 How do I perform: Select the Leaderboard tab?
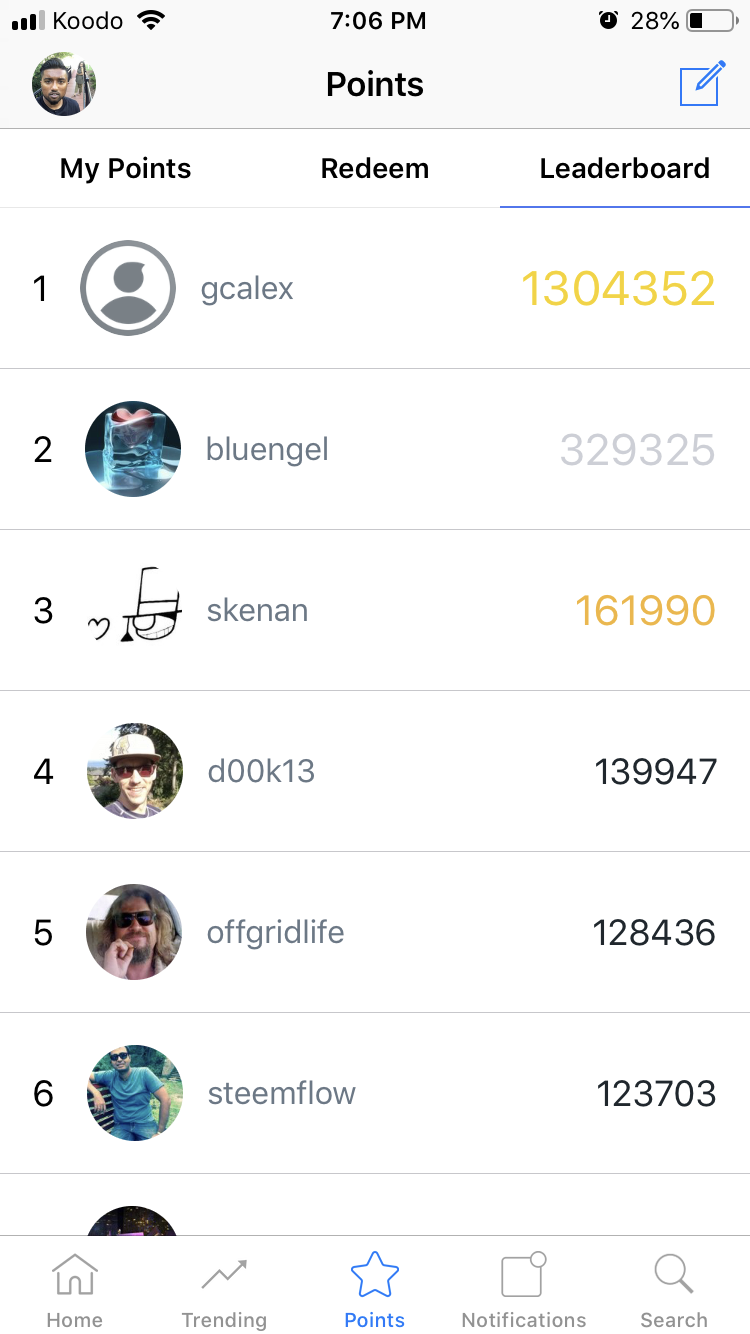coord(624,168)
